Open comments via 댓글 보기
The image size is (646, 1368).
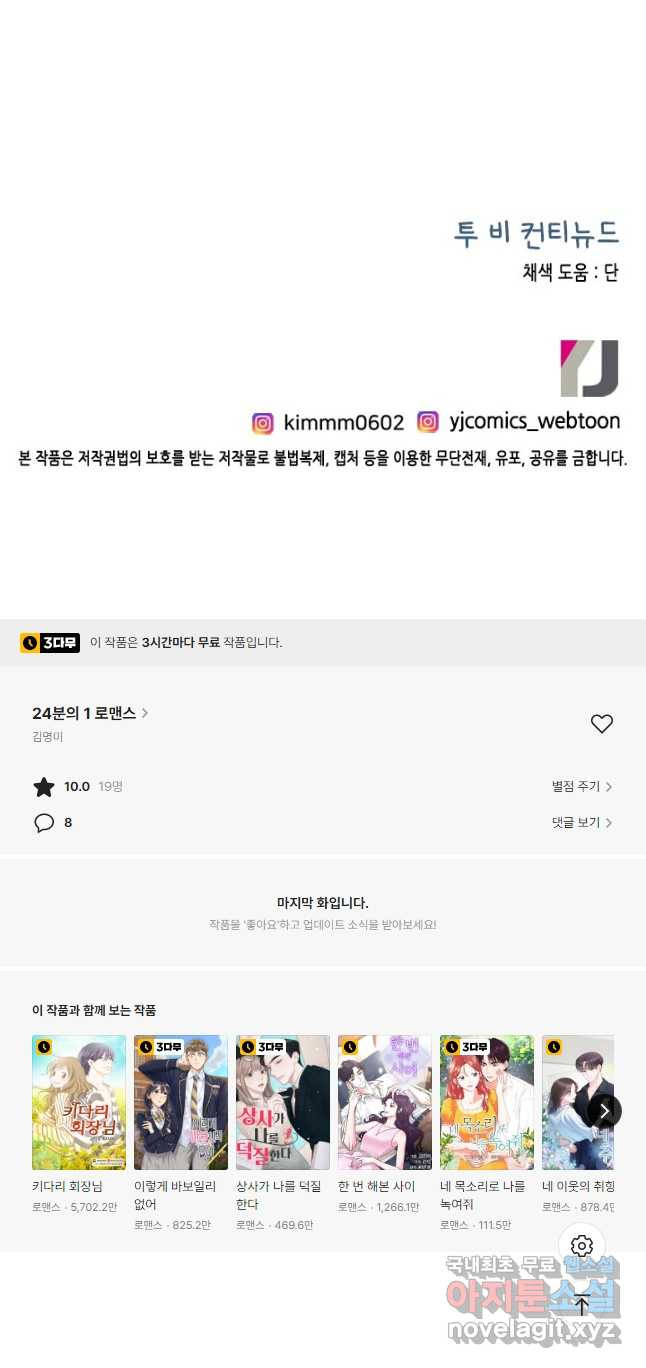pyautogui.click(x=581, y=823)
